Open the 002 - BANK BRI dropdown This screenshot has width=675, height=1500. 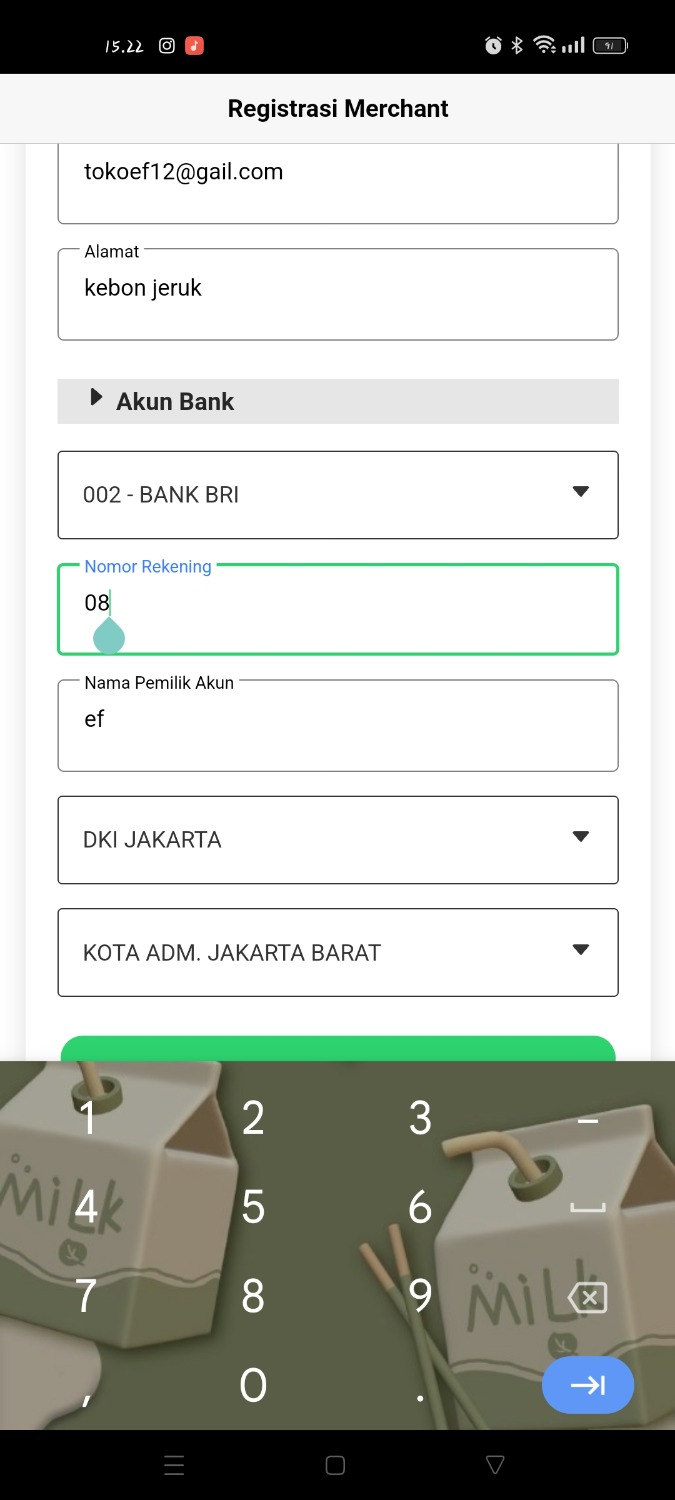pos(337,494)
